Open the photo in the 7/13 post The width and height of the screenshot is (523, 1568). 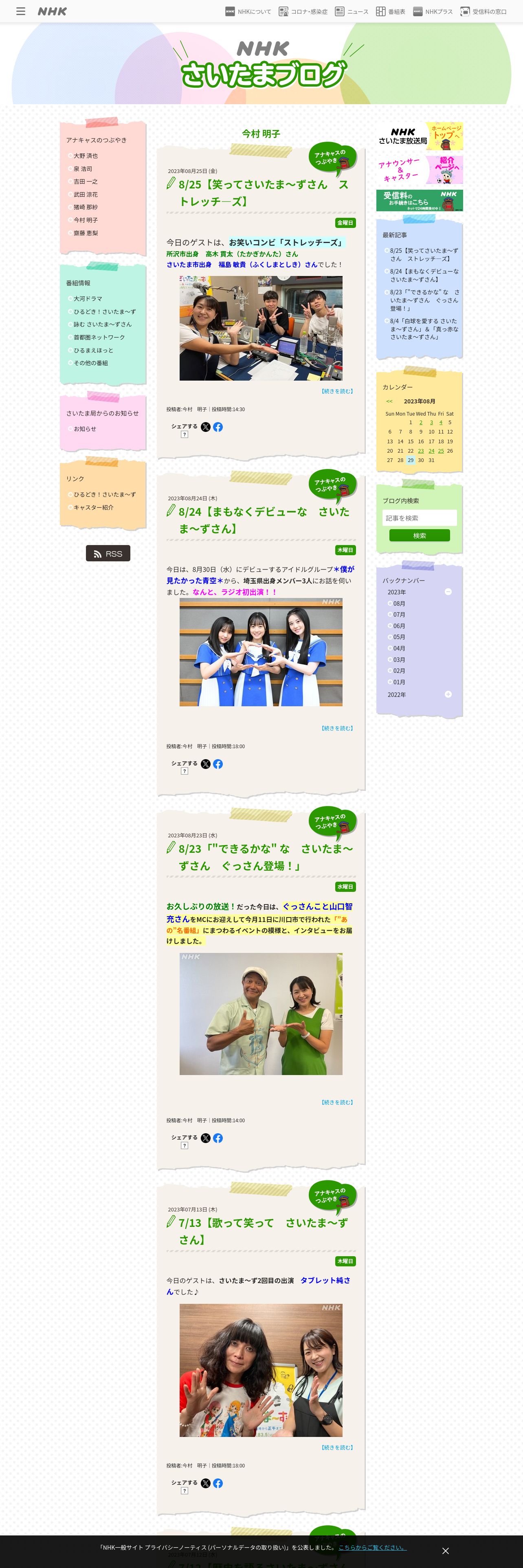tap(261, 1370)
